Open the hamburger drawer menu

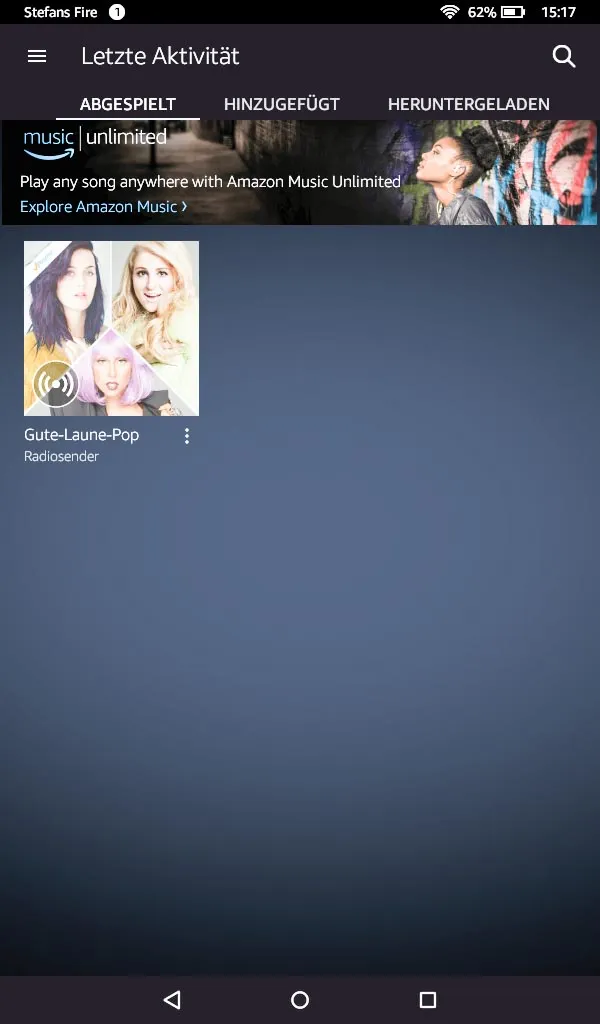(37, 56)
